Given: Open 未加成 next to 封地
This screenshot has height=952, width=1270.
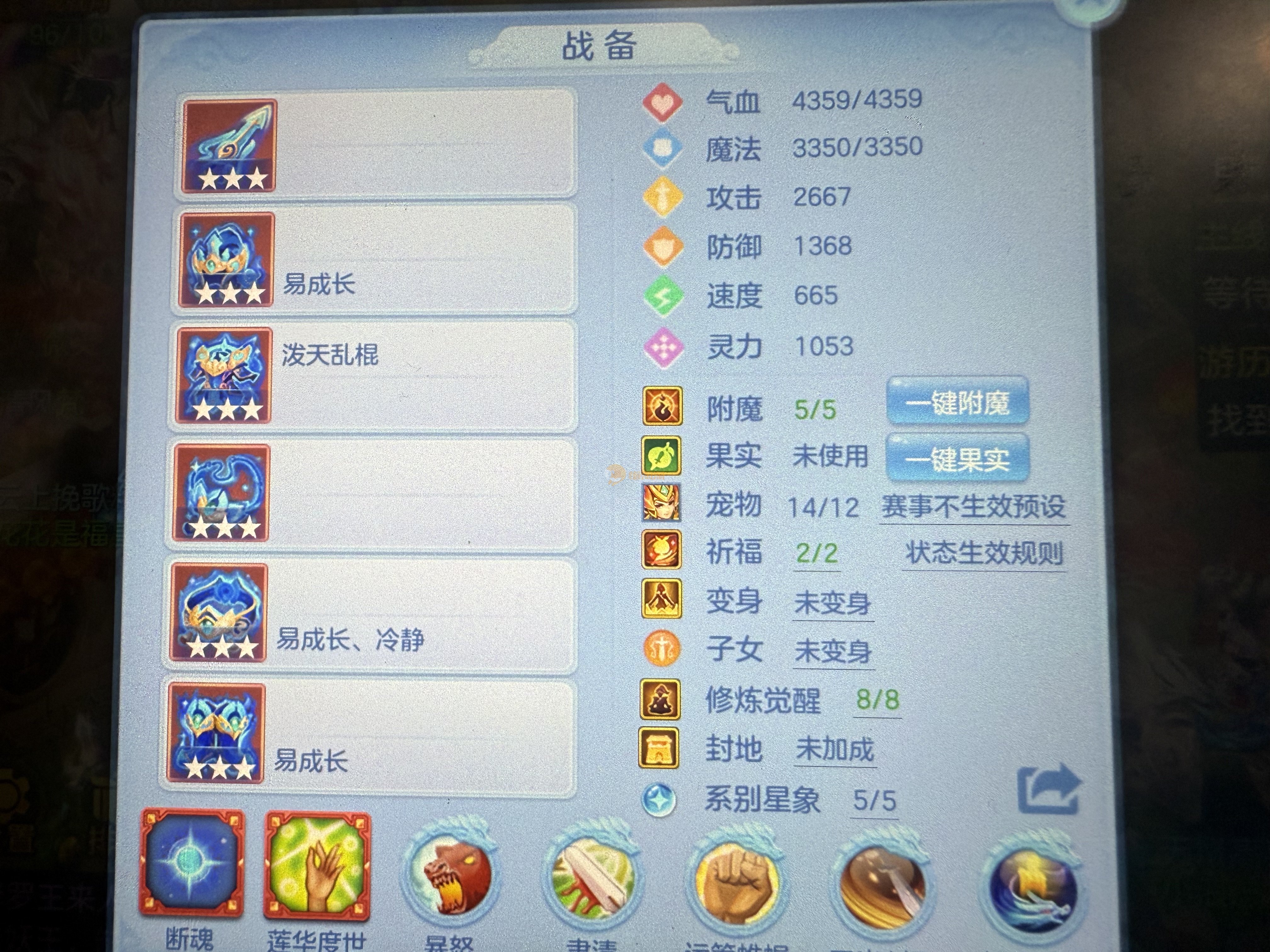Looking at the screenshot, I should [835, 750].
